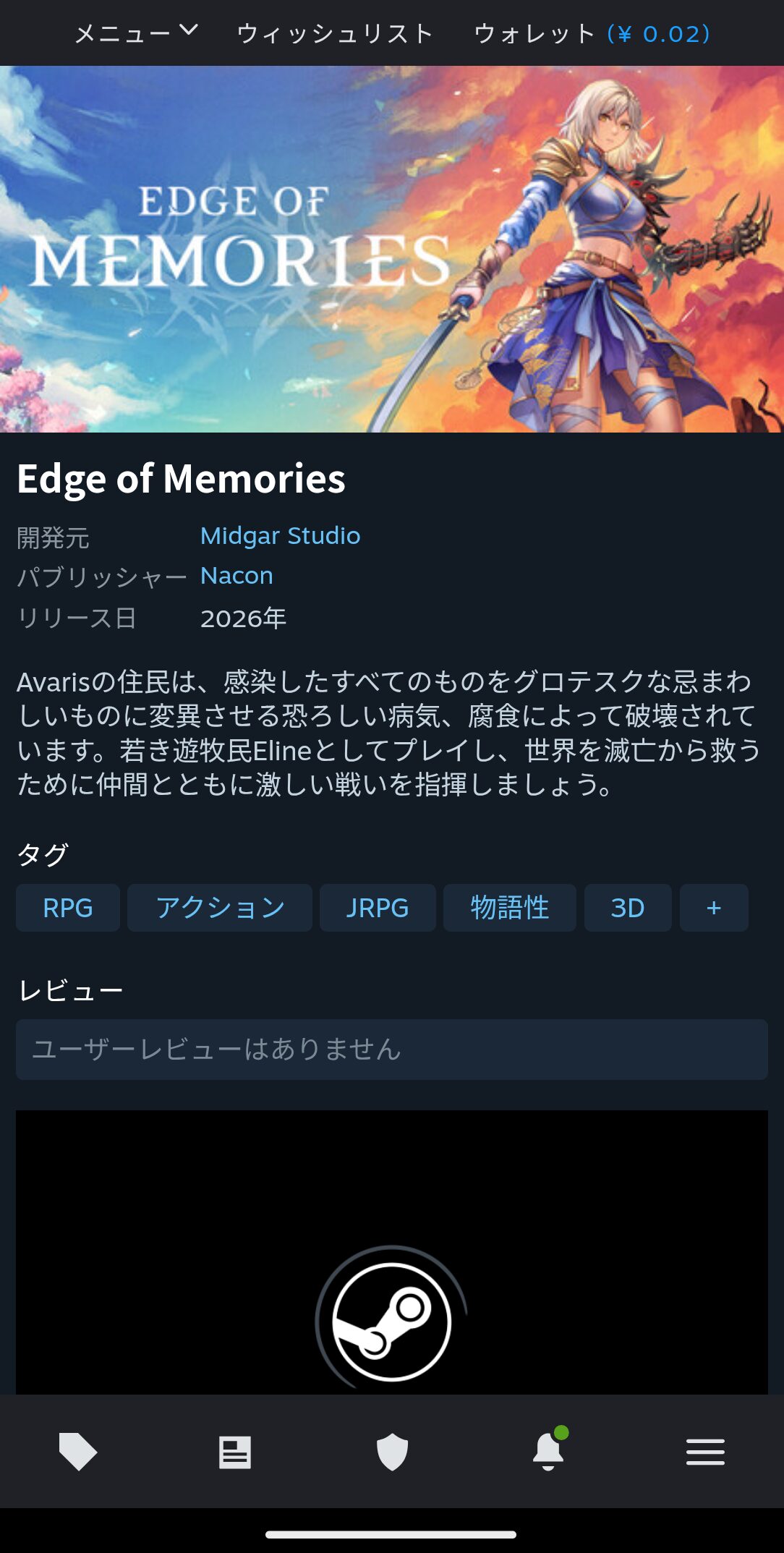
Task: Open ウィッシュリスト
Action: coord(335,33)
